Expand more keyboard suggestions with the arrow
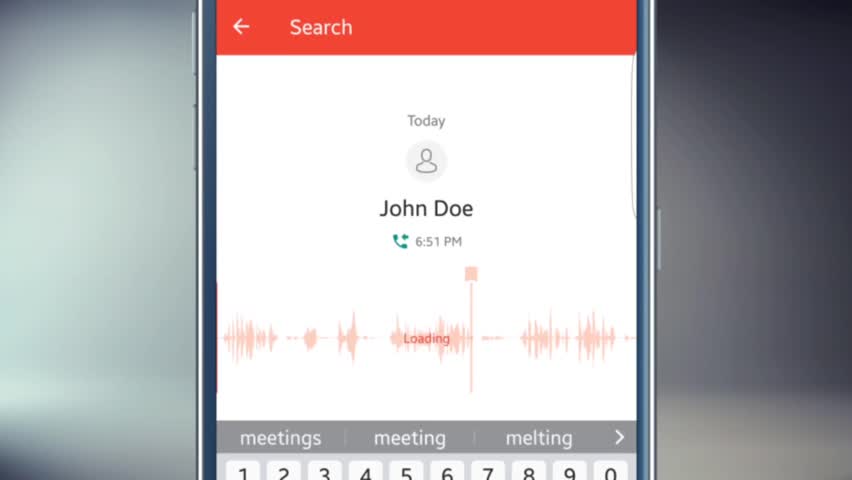Image resolution: width=852 pixels, height=480 pixels. 619,438
